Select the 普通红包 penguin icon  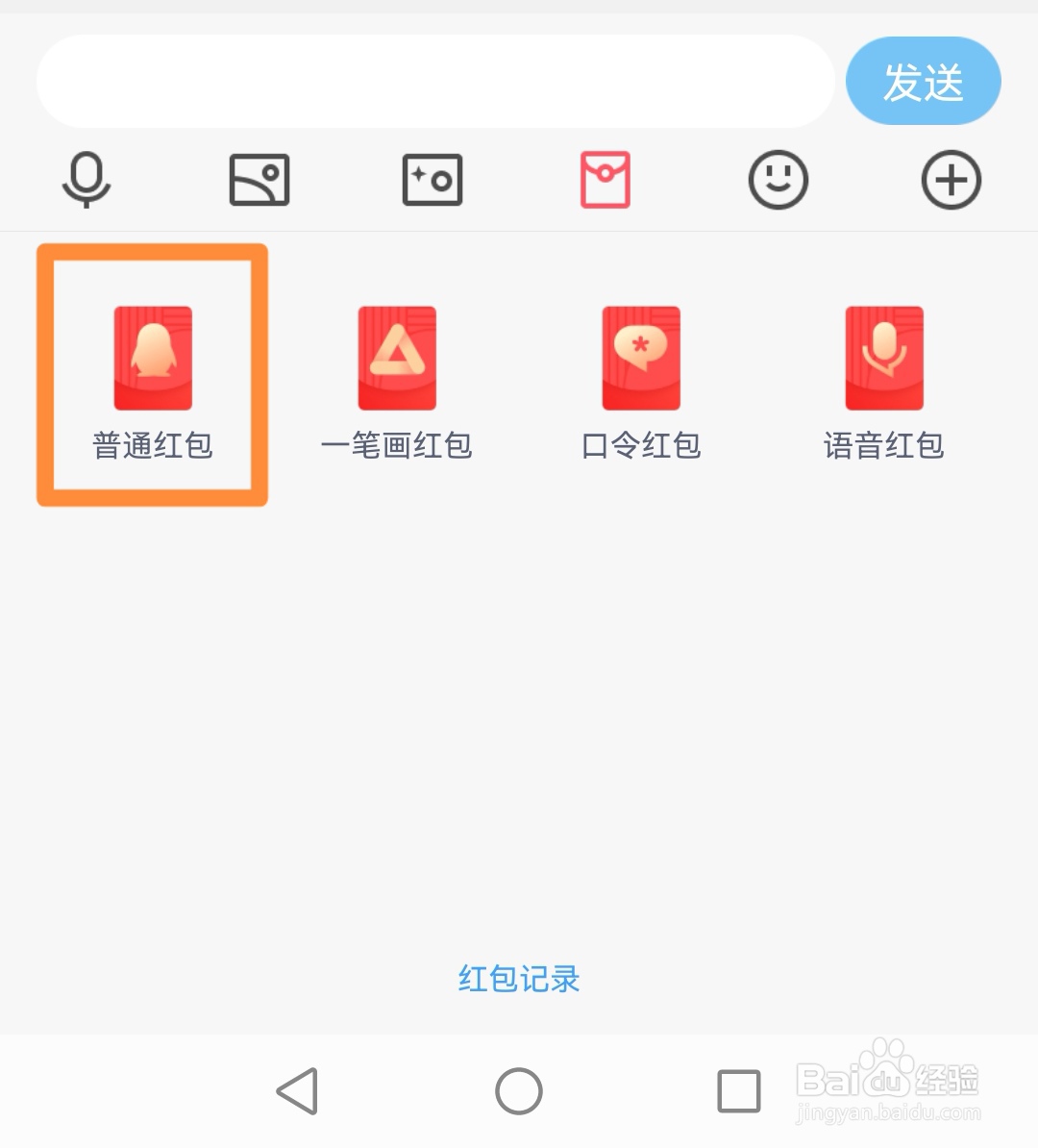(153, 358)
